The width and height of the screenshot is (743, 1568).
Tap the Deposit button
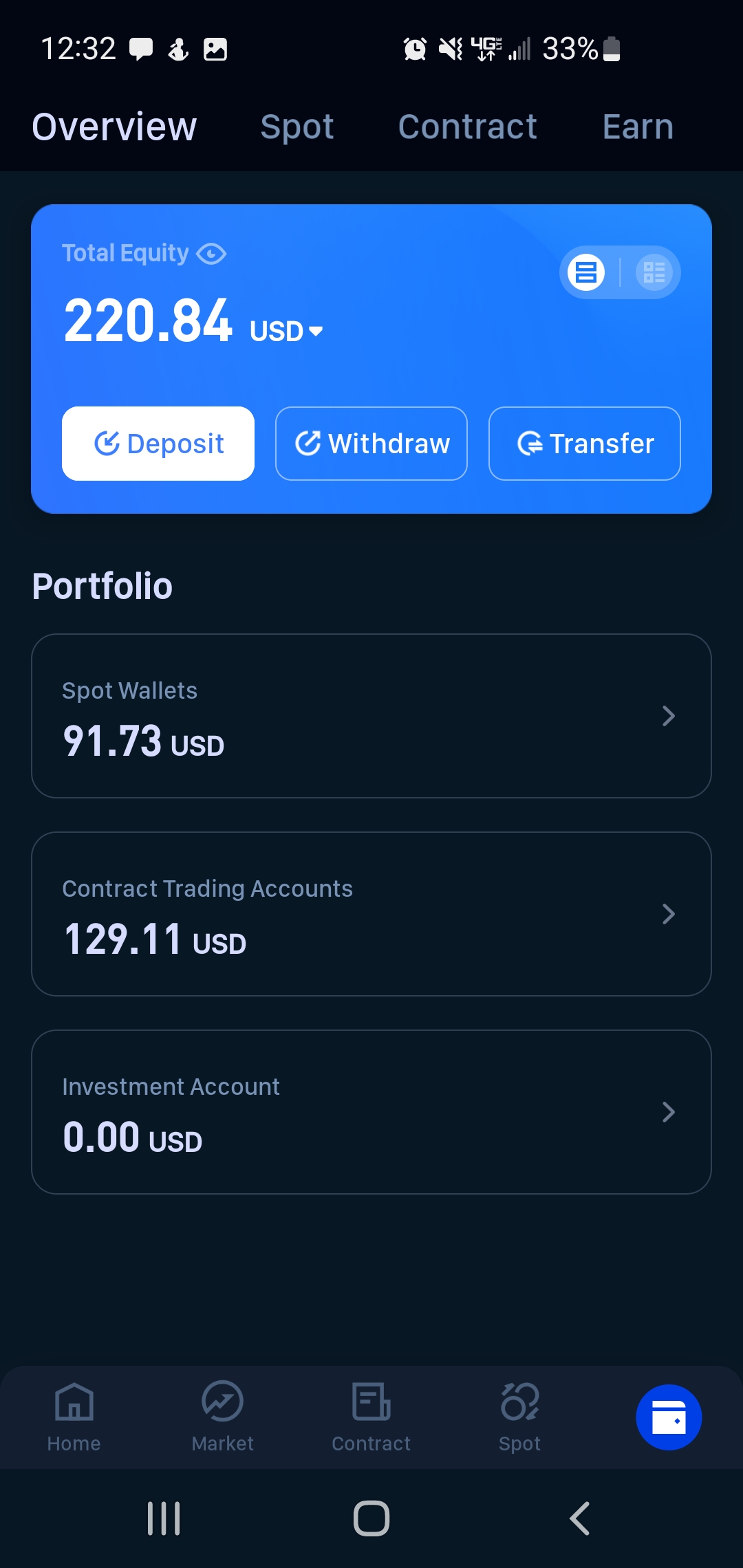click(158, 444)
